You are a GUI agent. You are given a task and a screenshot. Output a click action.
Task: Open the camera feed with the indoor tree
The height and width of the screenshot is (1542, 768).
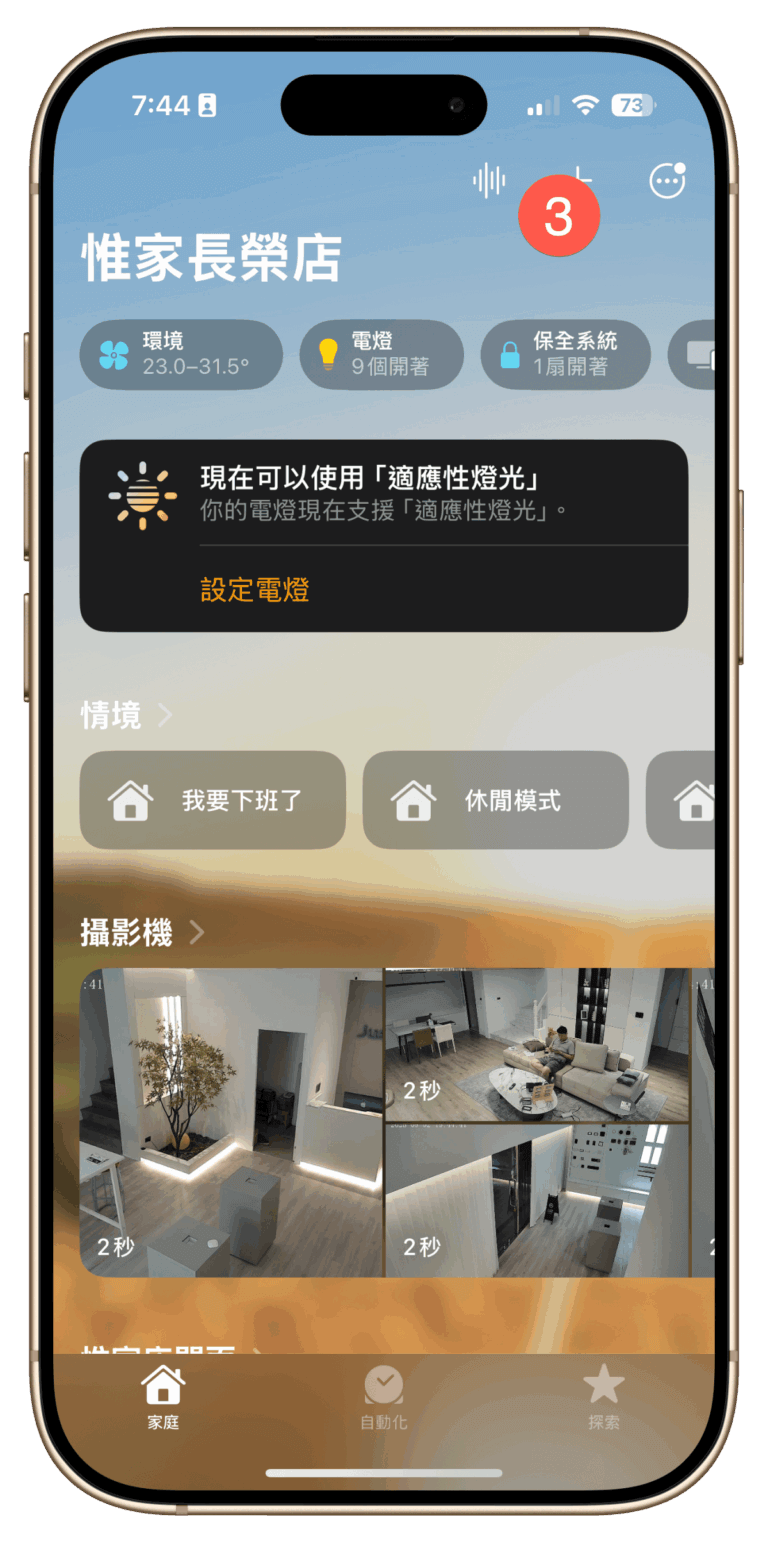[231, 1122]
